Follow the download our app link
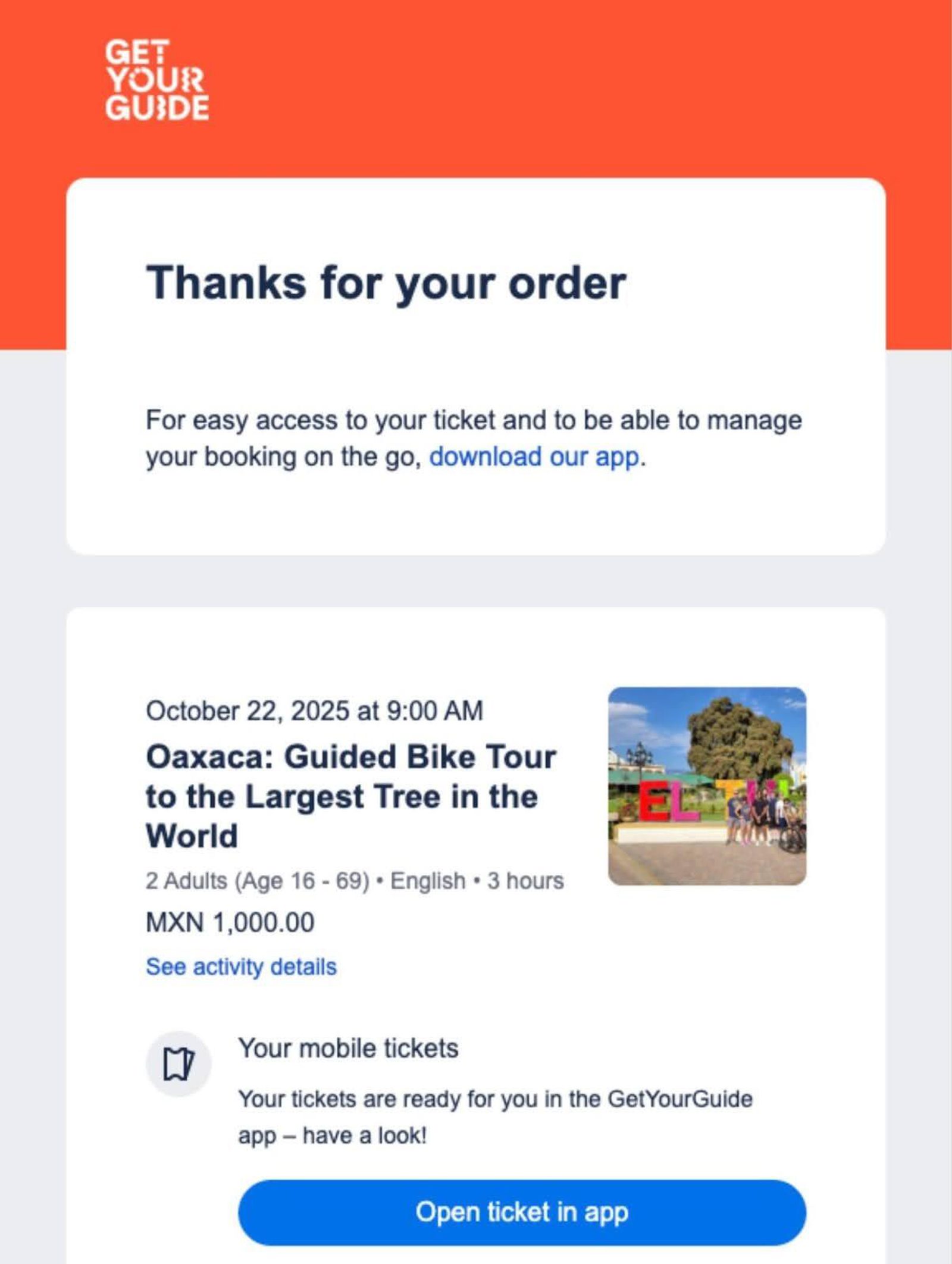Image resolution: width=952 pixels, height=1264 pixels. pos(535,457)
